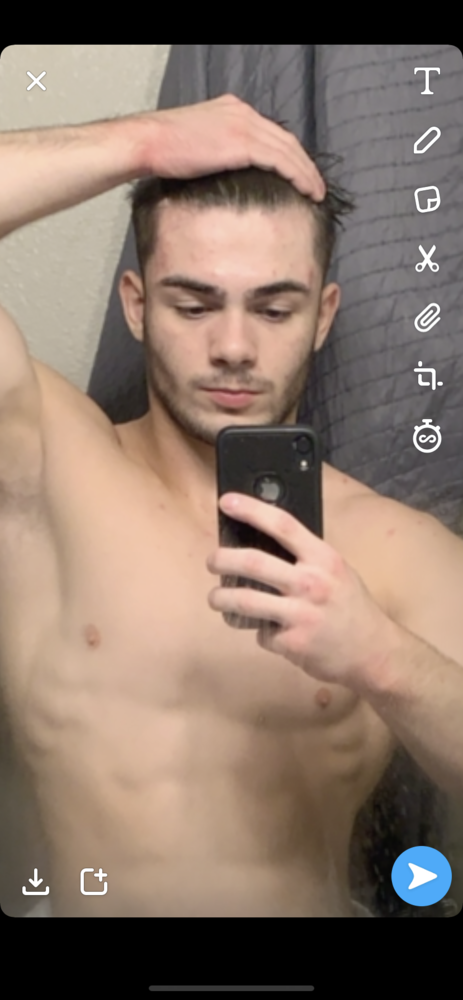Open the sticker picker
This screenshot has width=463, height=1000.
427,200
